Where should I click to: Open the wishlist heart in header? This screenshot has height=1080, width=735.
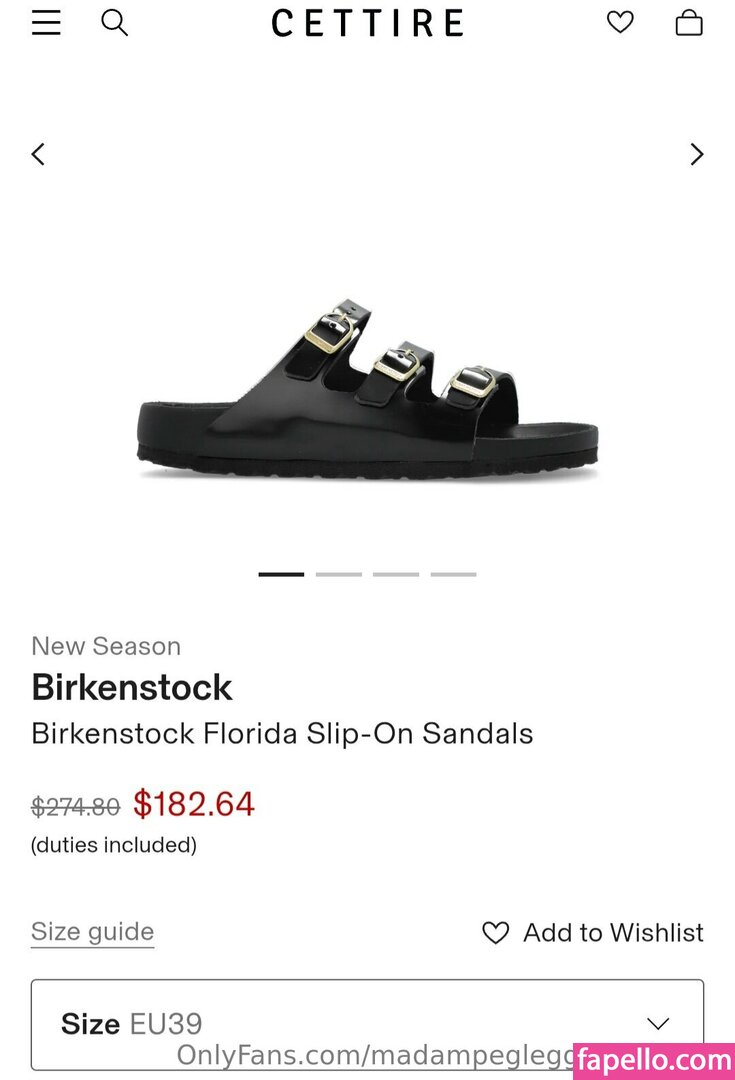coord(620,22)
